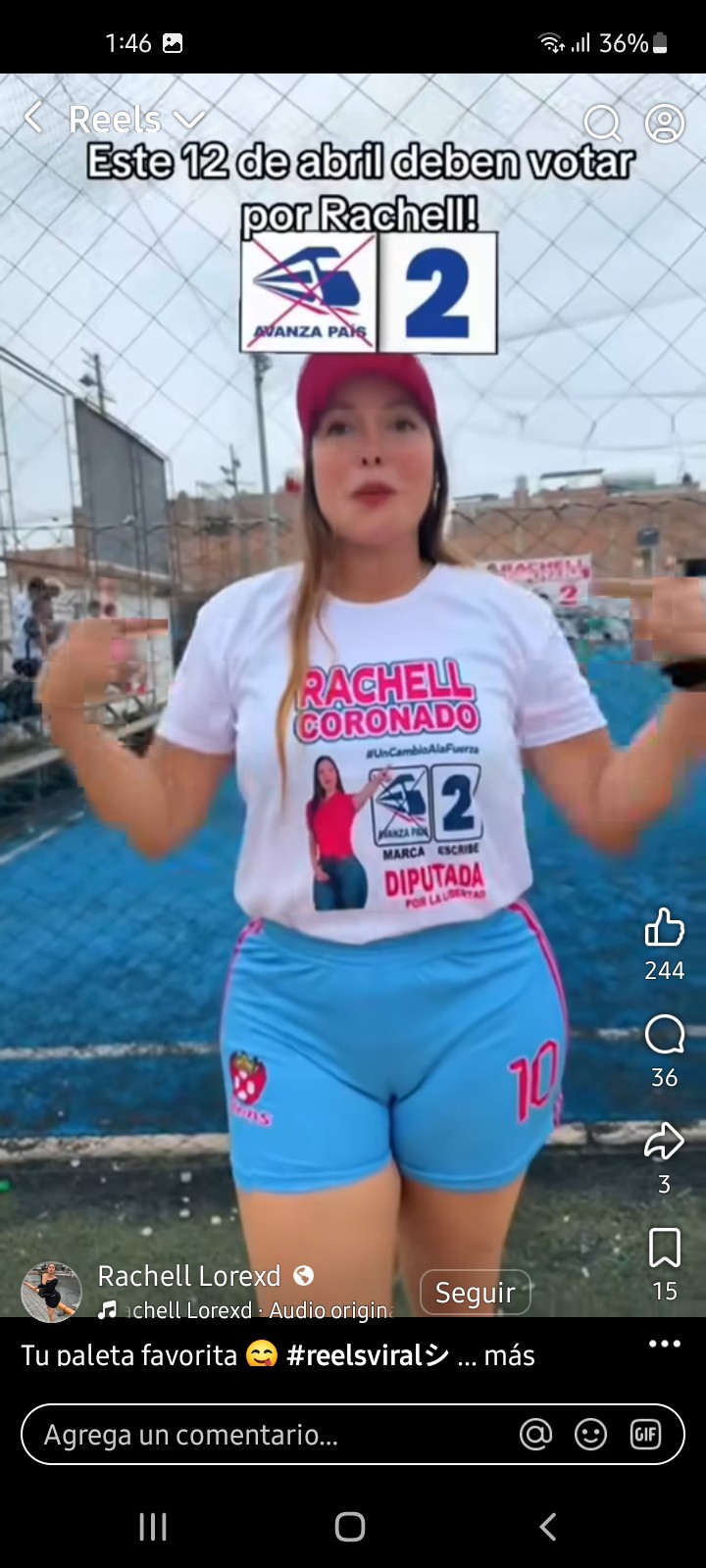The image size is (706, 1568).
Task: Open the #reelsviral hashtag
Action: [368, 1355]
